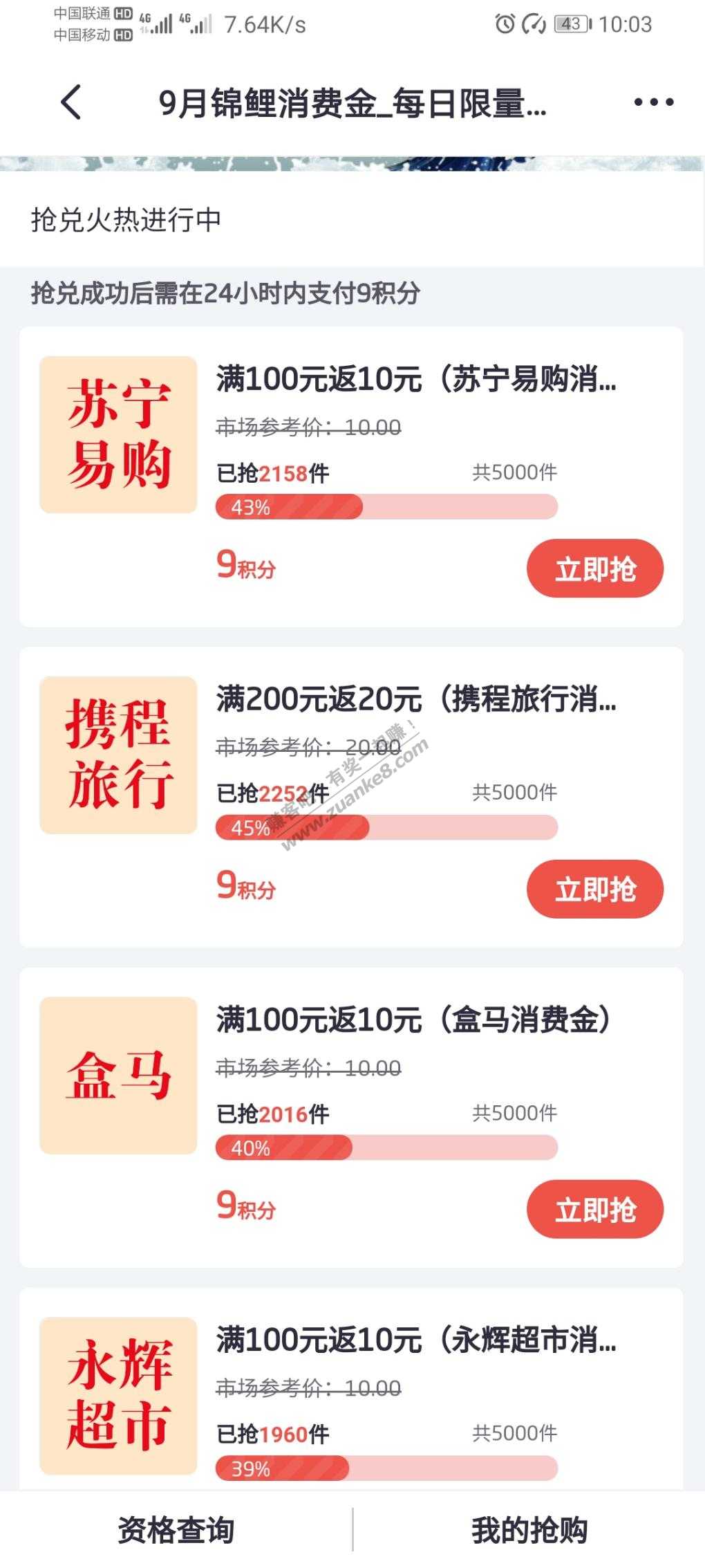705x1568 pixels.
Task: Open the 携程旅行 满200元返20元 card
Action: click(415, 699)
